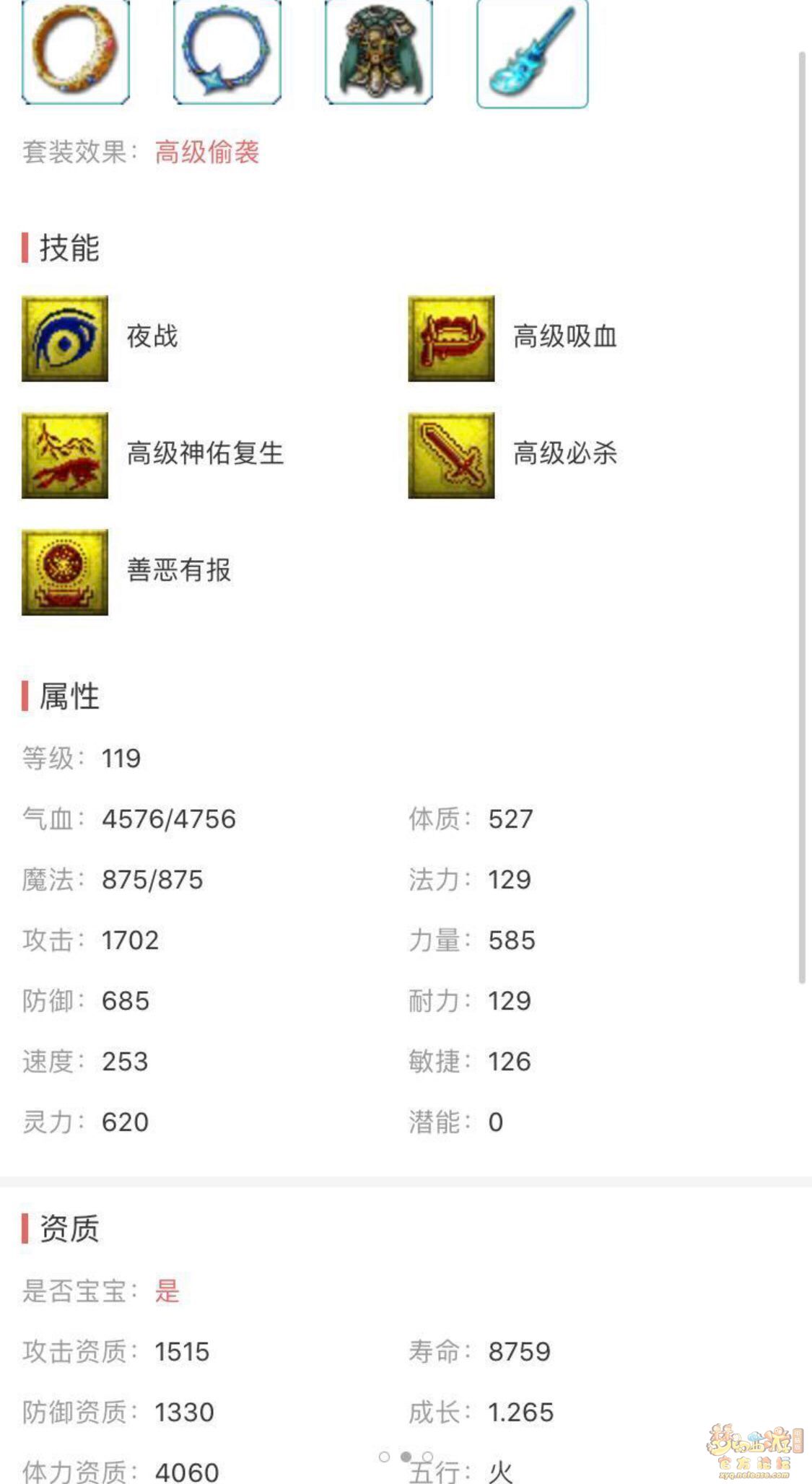The image size is (812, 1484).
Task: View the 高级吸血 skill details
Action: click(451, 338)
